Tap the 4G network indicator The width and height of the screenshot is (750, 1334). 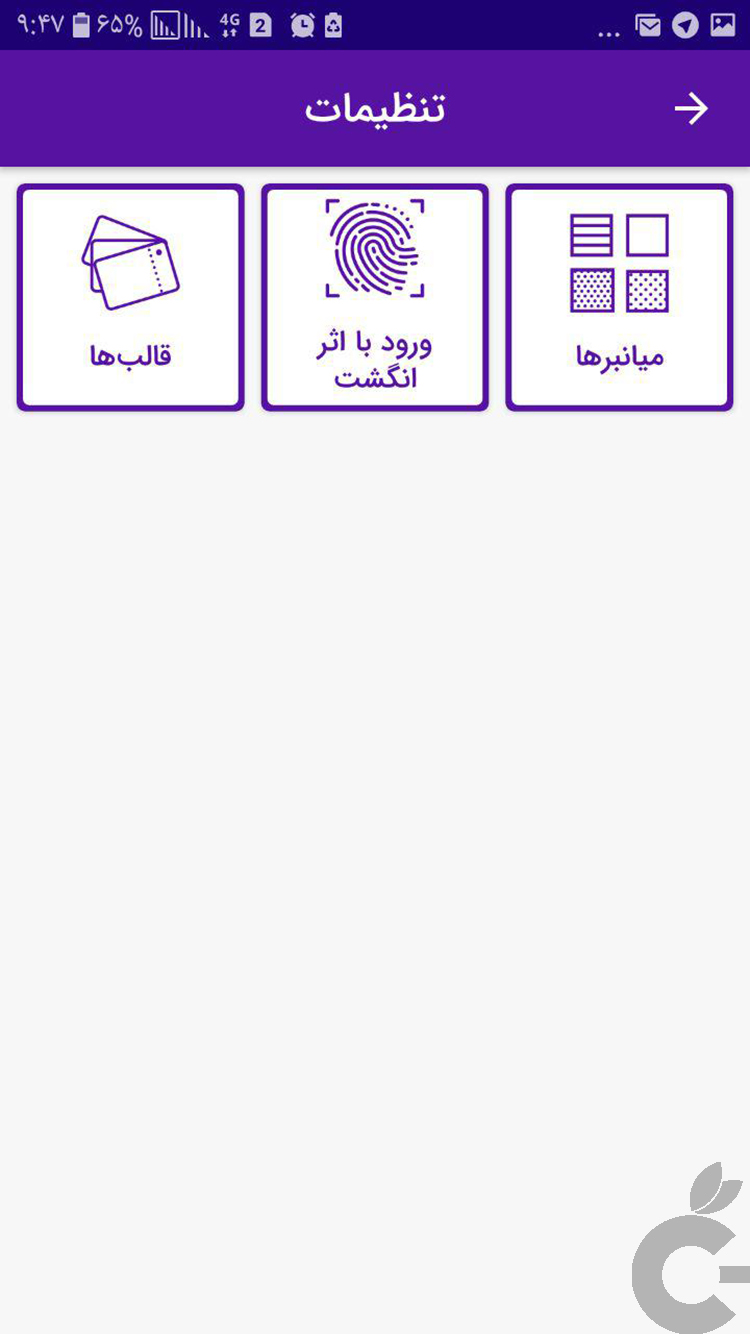(x=228, y=25)
